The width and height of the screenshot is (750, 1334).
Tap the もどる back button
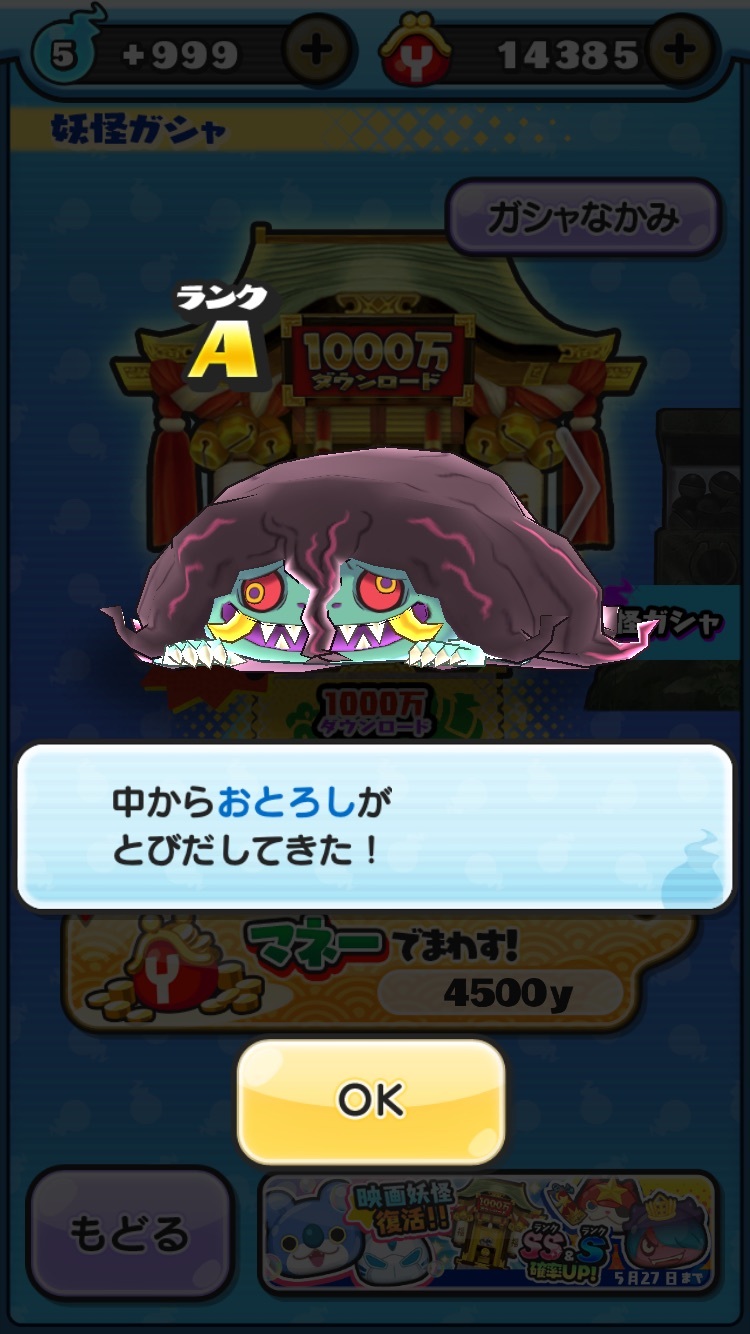click(x=129, y=1233)
